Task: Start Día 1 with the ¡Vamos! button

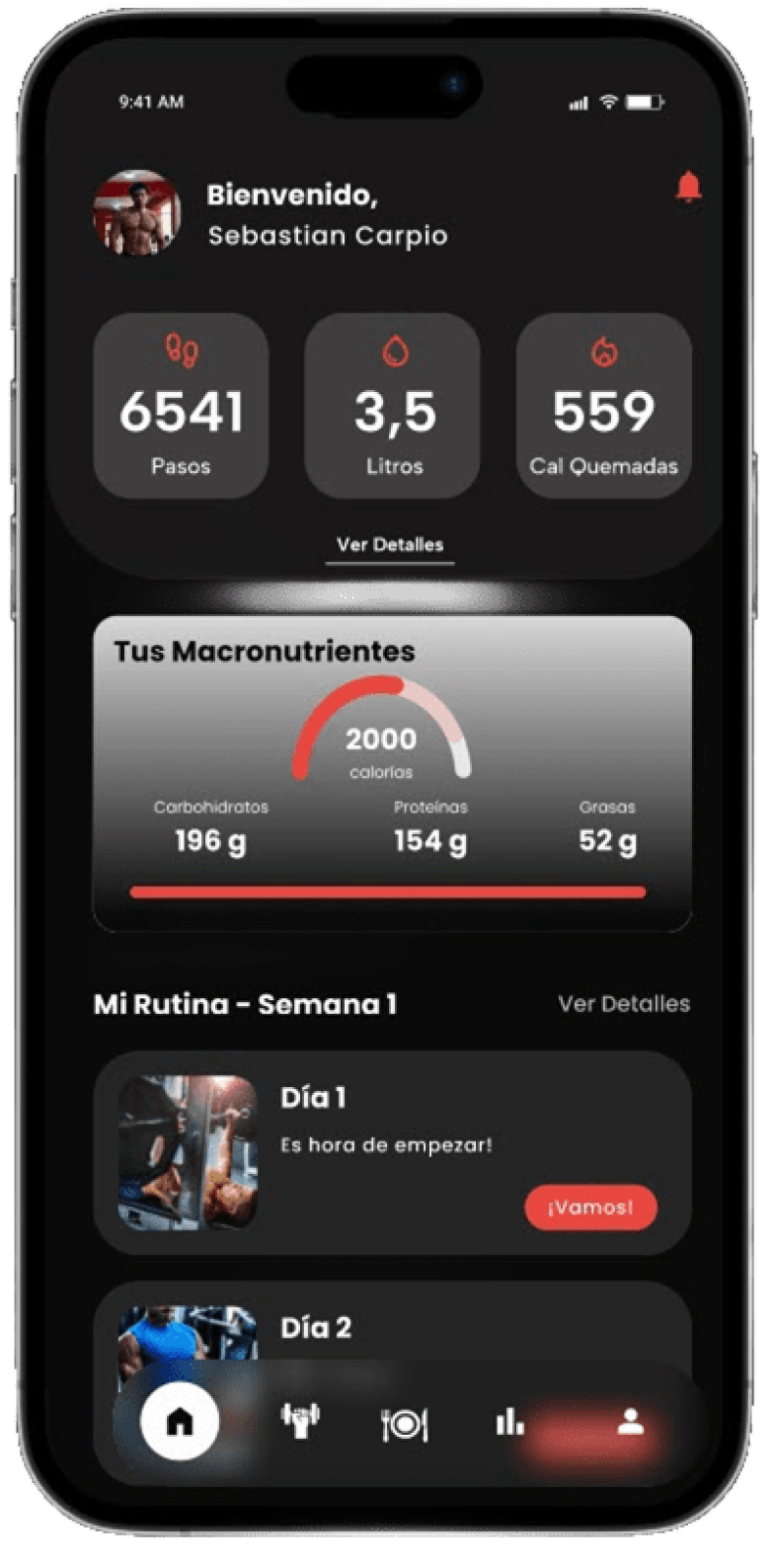Action: coord(590,1207)
